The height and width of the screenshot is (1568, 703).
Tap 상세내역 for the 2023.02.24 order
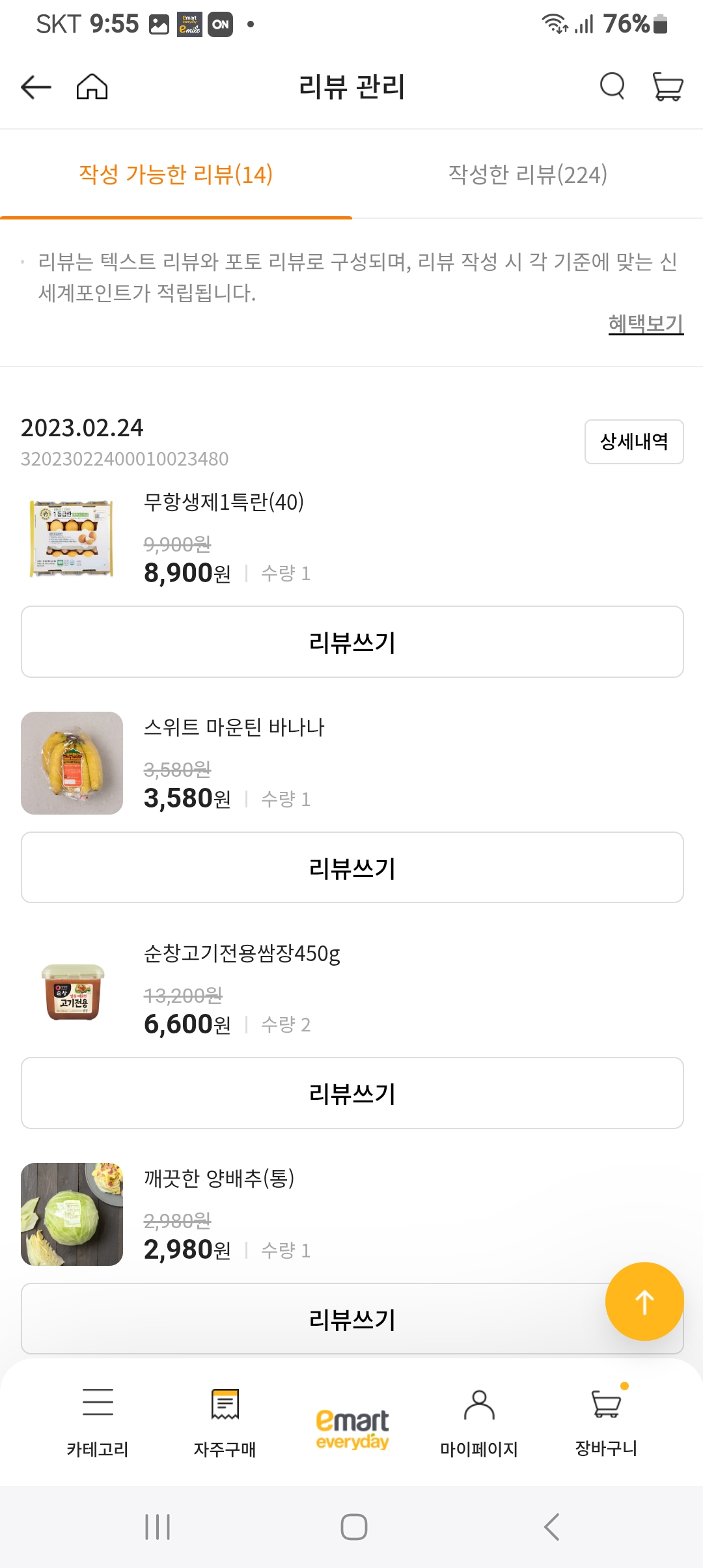pos(634,441)
